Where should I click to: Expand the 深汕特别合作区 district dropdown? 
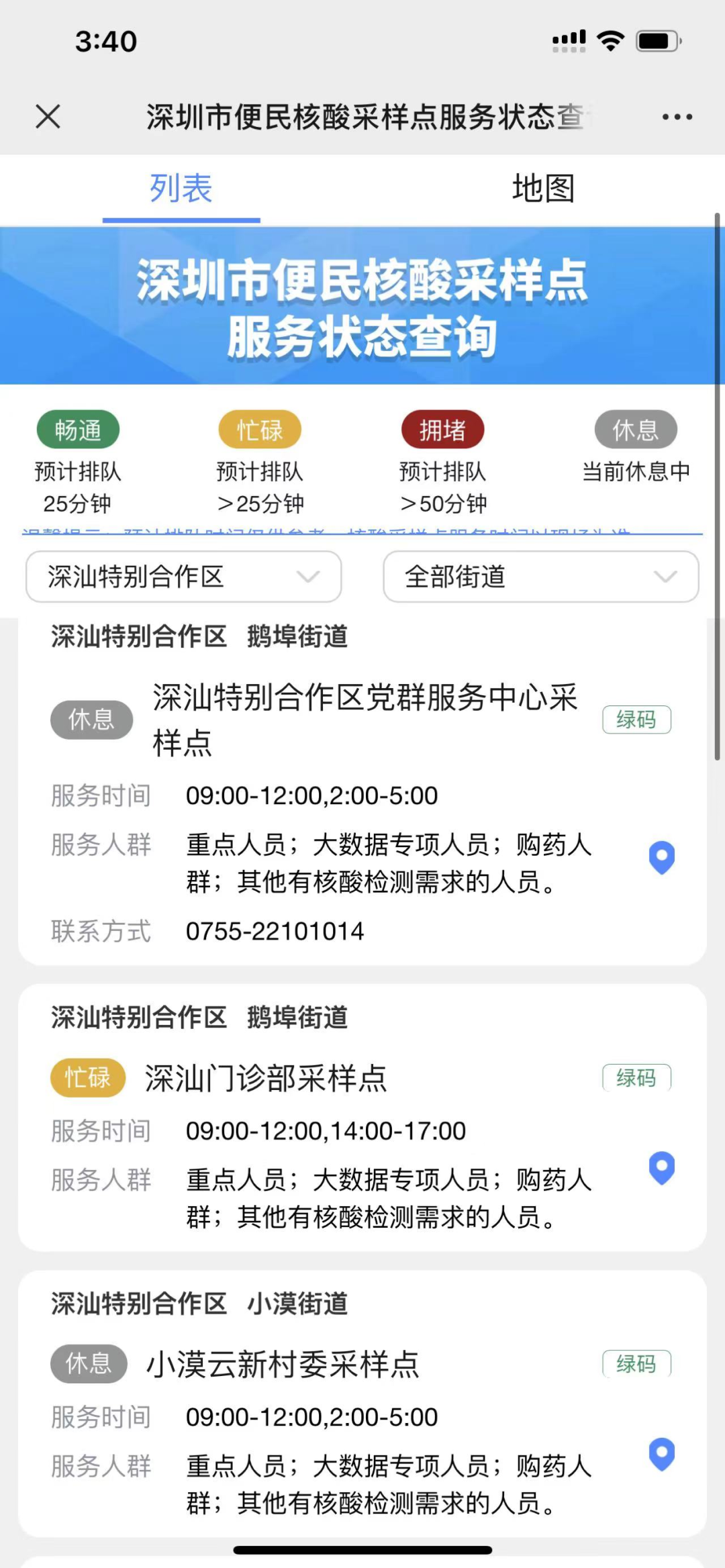coord(183,577)
